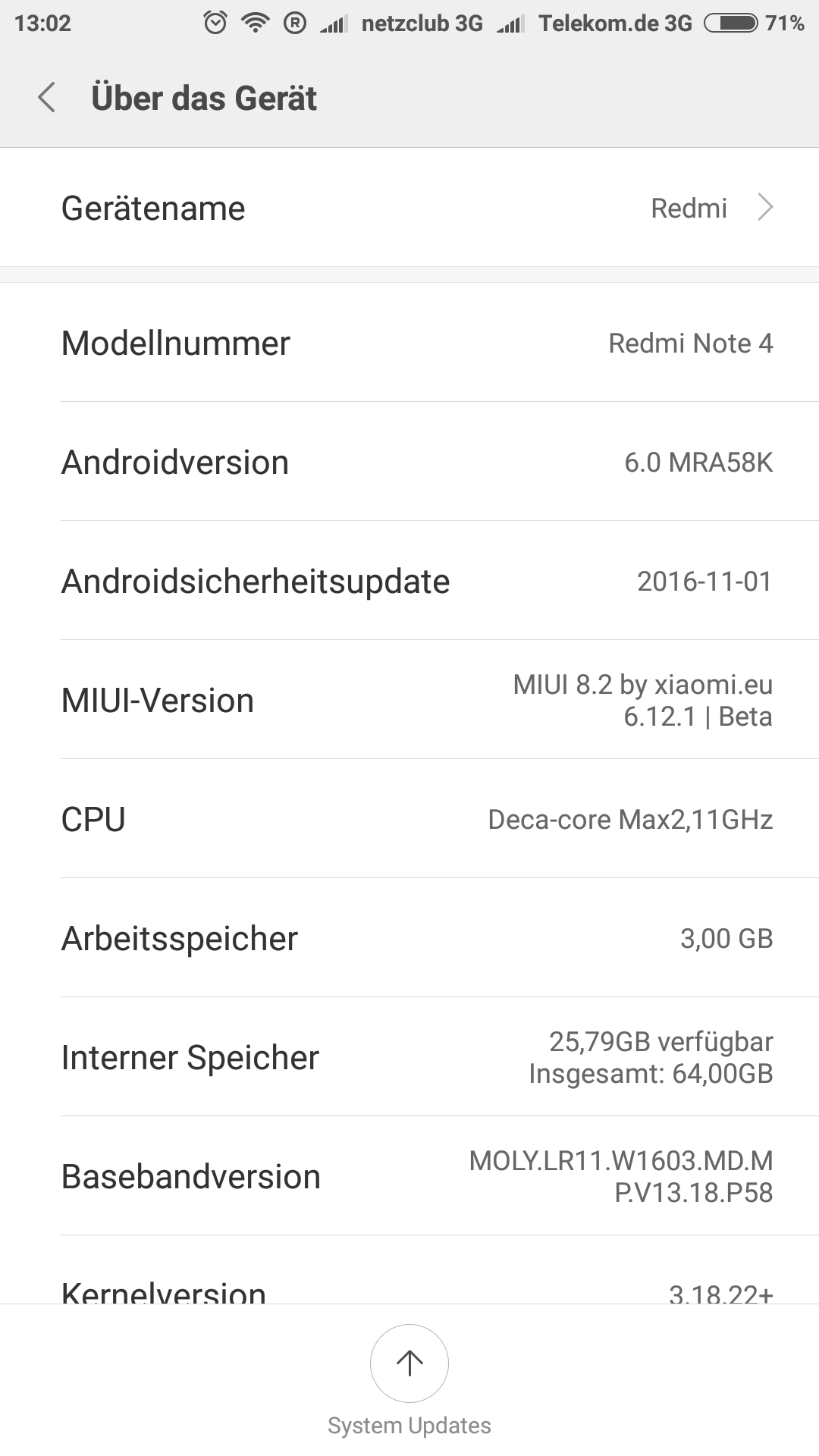The height and width of the screenshot is (1456, 819).
Task: Tap the Androidversion row
Action: pyautogui.click(x=409, y=462)
